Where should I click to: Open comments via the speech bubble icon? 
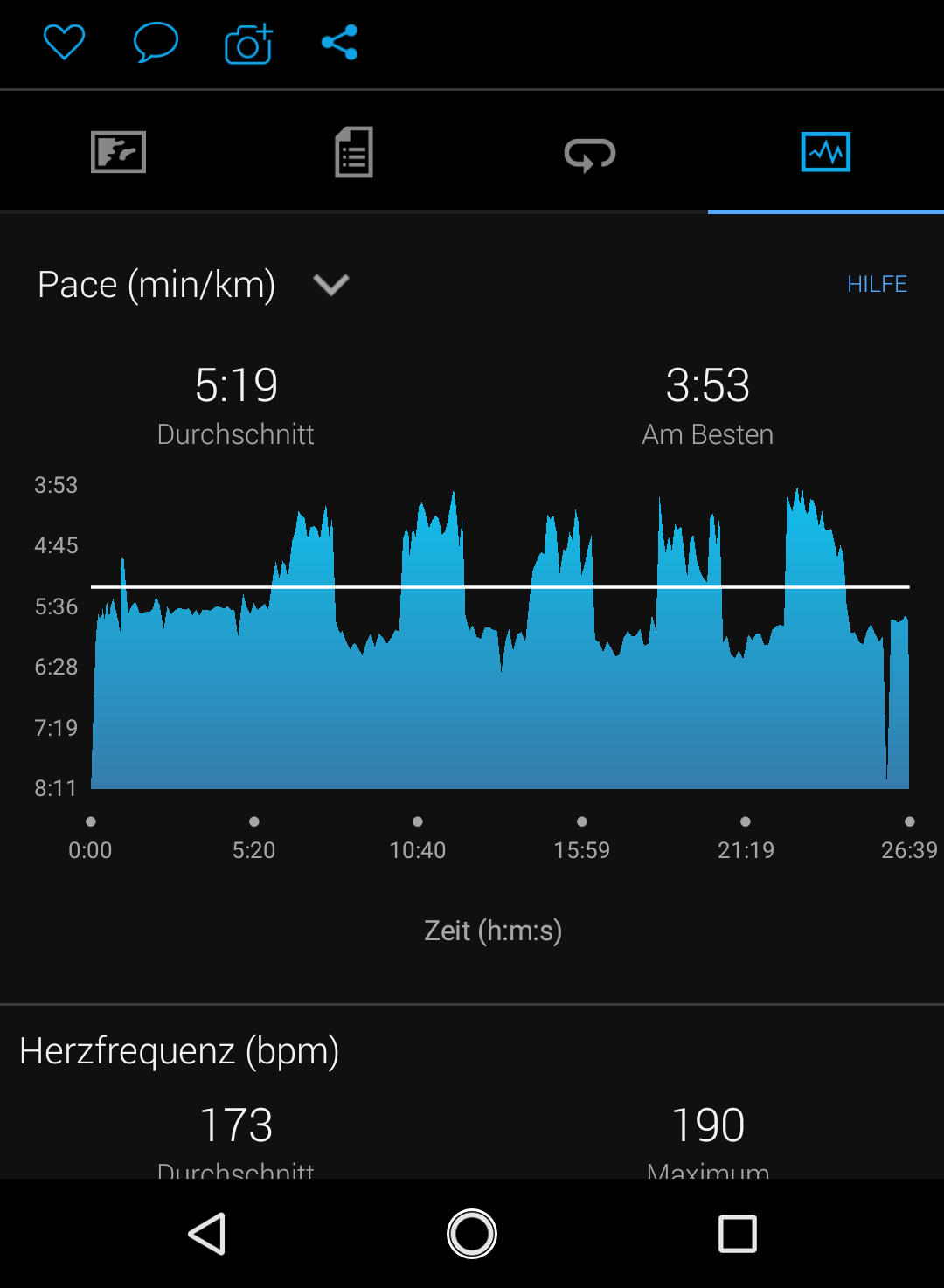coord(156,42)
